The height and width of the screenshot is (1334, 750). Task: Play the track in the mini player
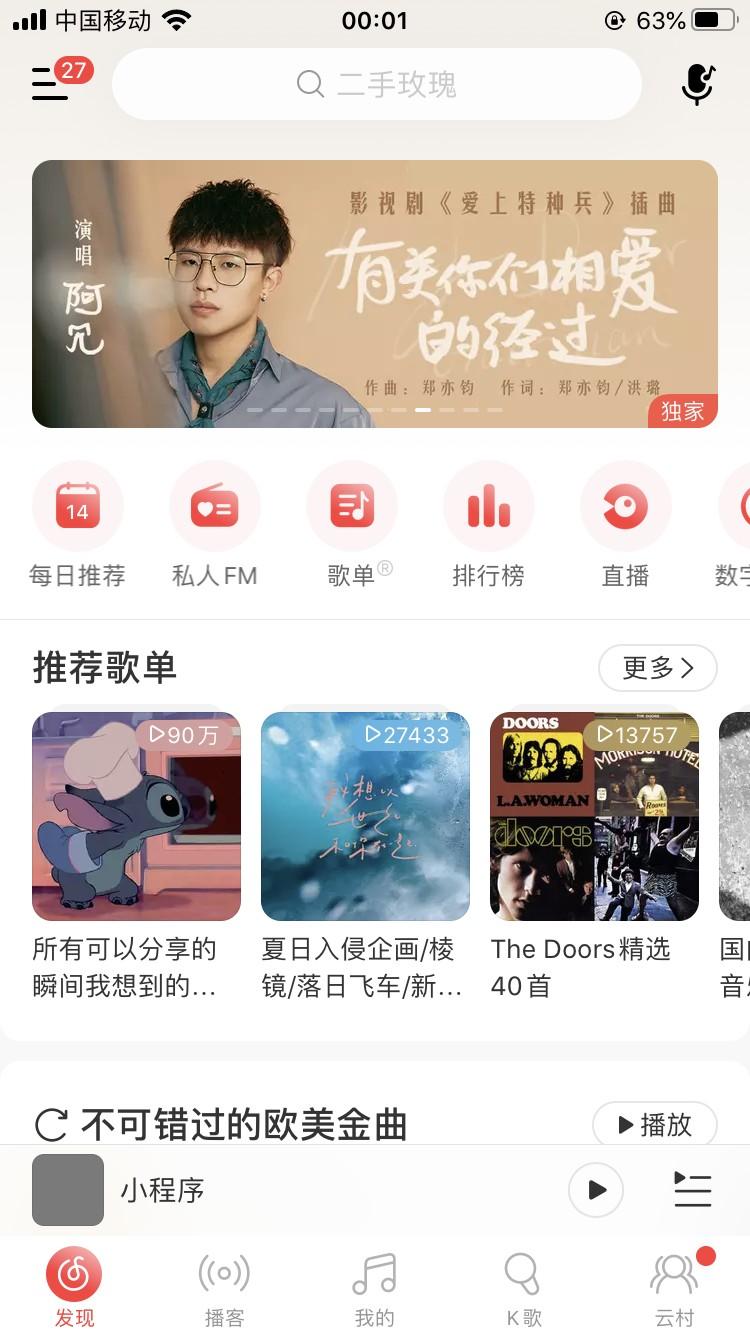click(596, 1190)
